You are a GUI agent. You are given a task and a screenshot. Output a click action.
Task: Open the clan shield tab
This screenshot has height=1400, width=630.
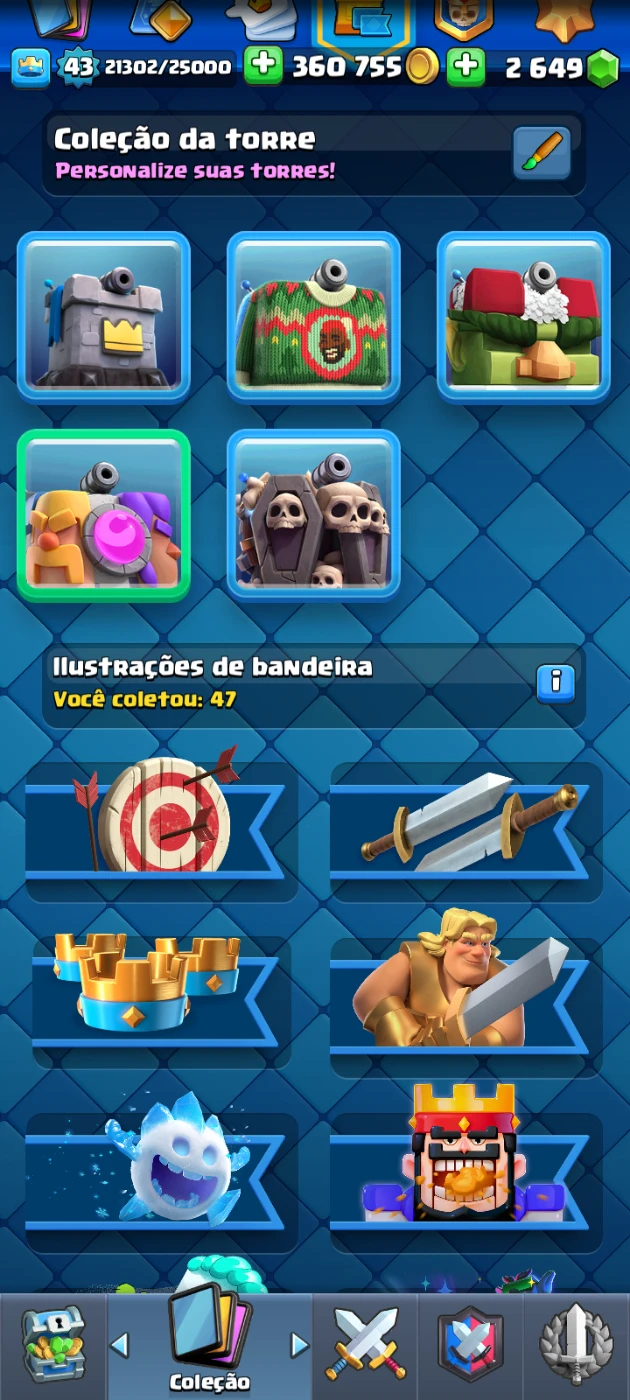[470, 1345]
